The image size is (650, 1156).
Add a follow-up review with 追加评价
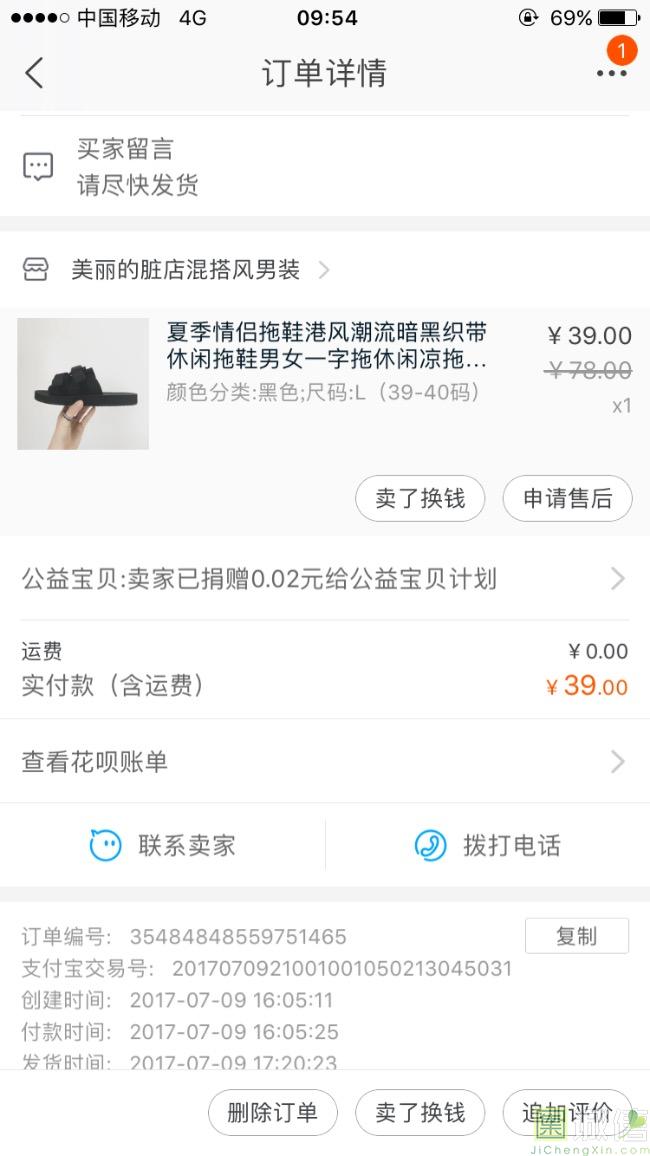(567, 1113)
